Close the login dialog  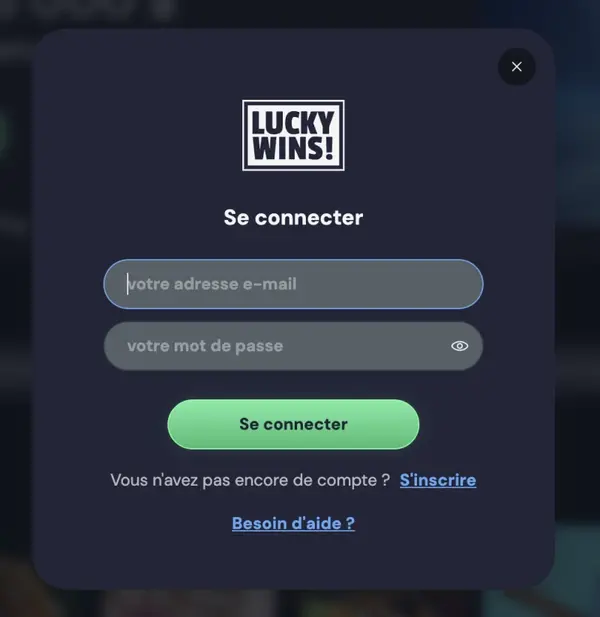(x=516, y=67)
